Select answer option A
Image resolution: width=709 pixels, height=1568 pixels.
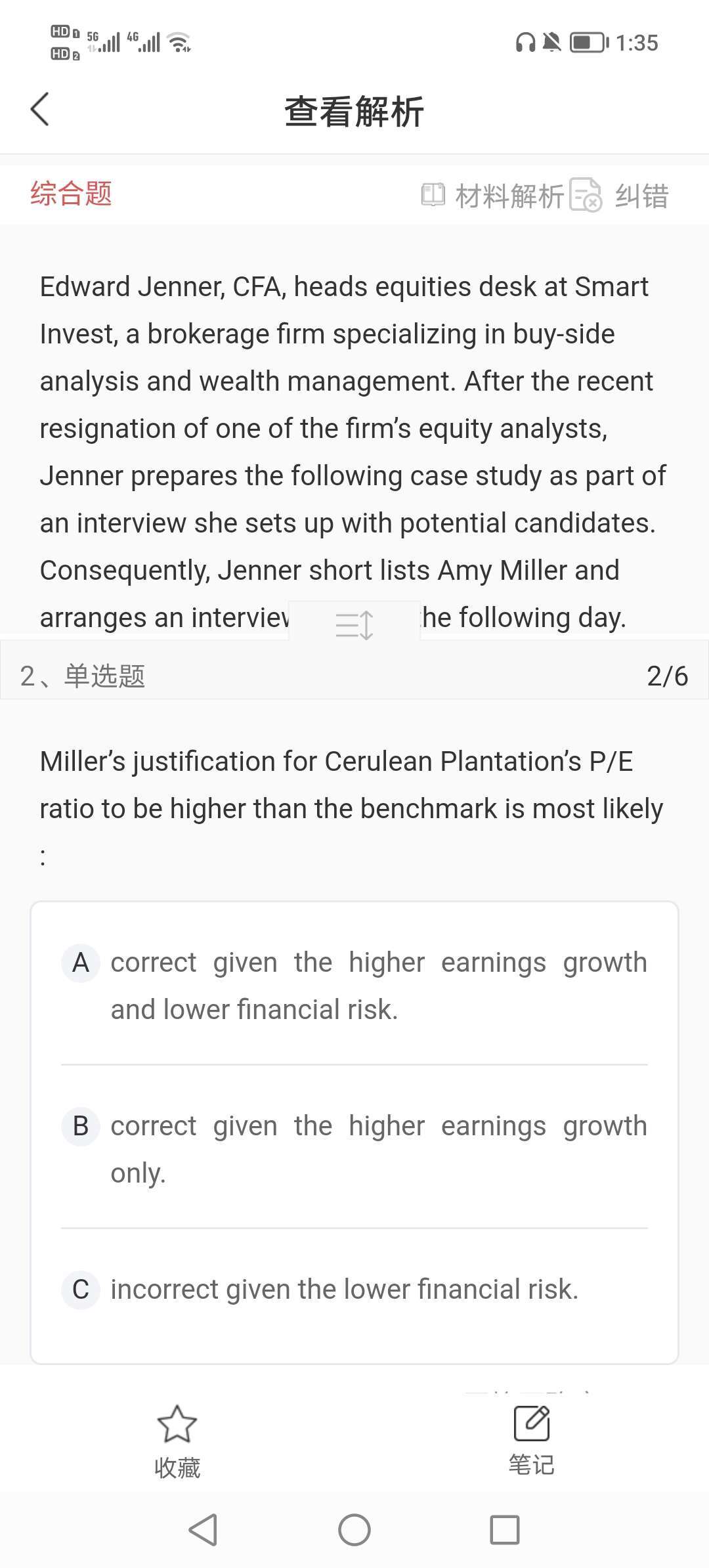(x=354, y=986)
